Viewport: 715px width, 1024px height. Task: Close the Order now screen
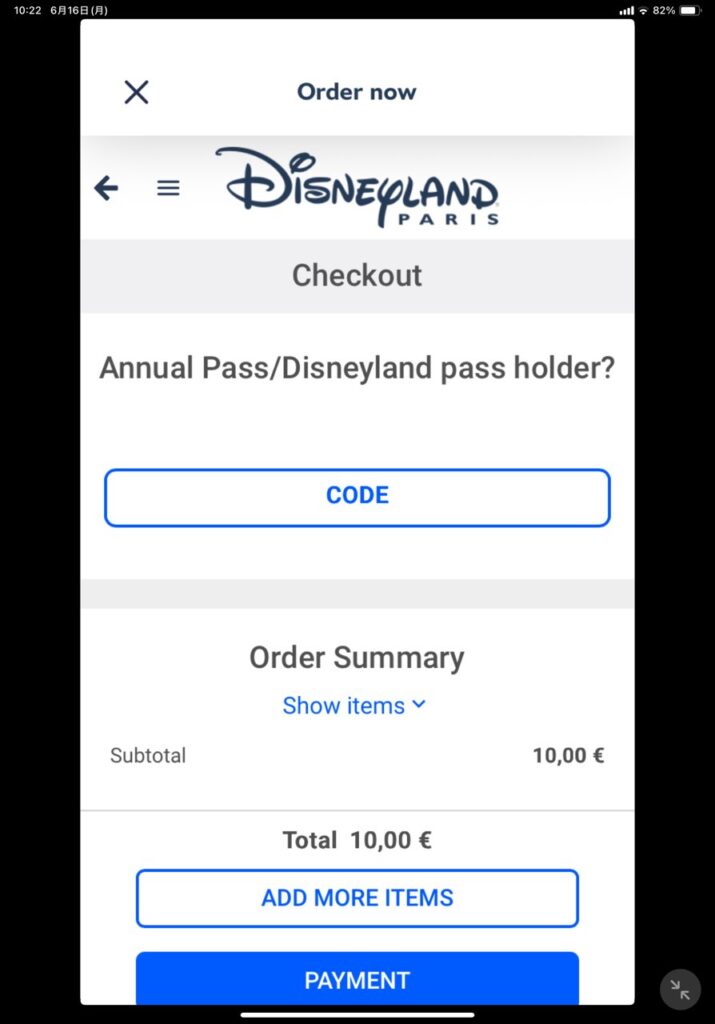pos(136,92)
